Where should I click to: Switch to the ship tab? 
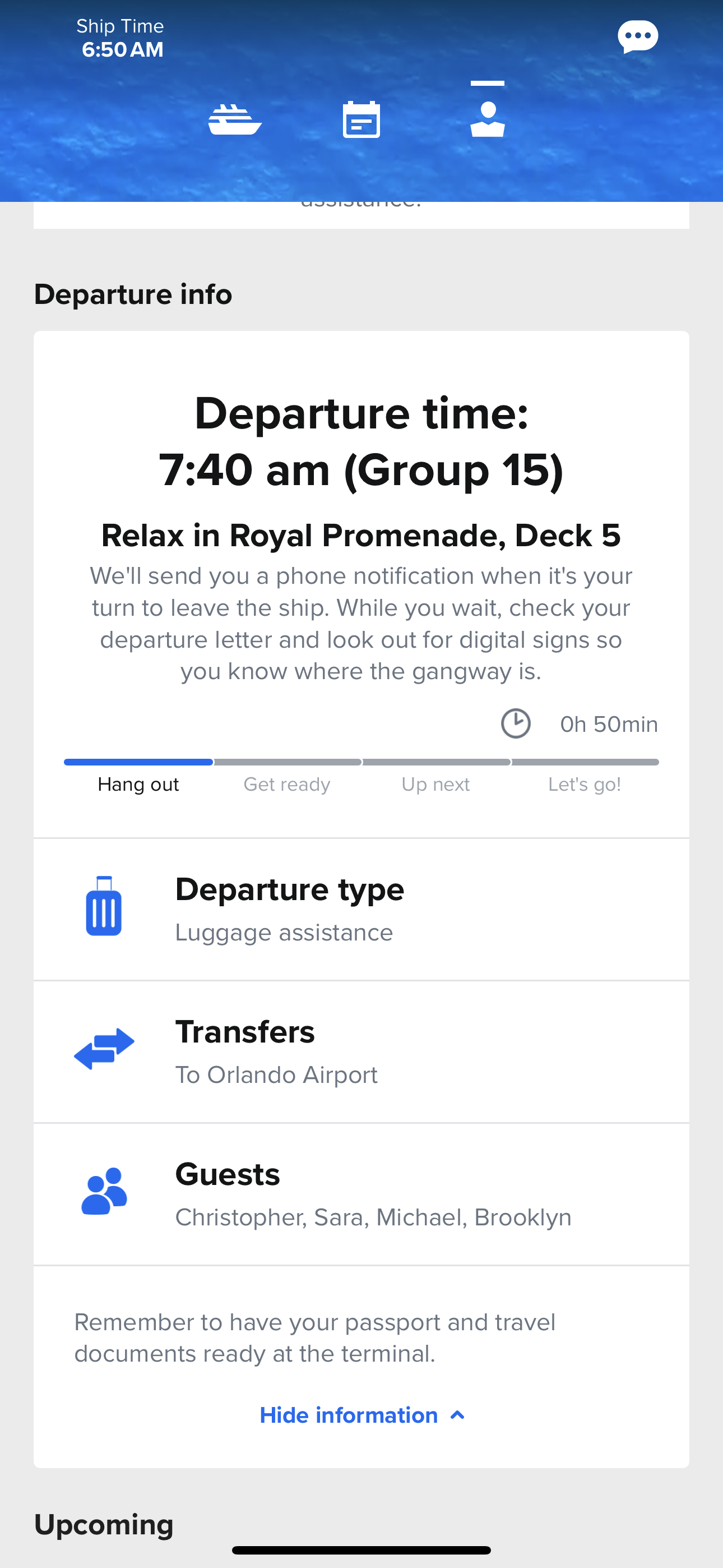(234, 119)
